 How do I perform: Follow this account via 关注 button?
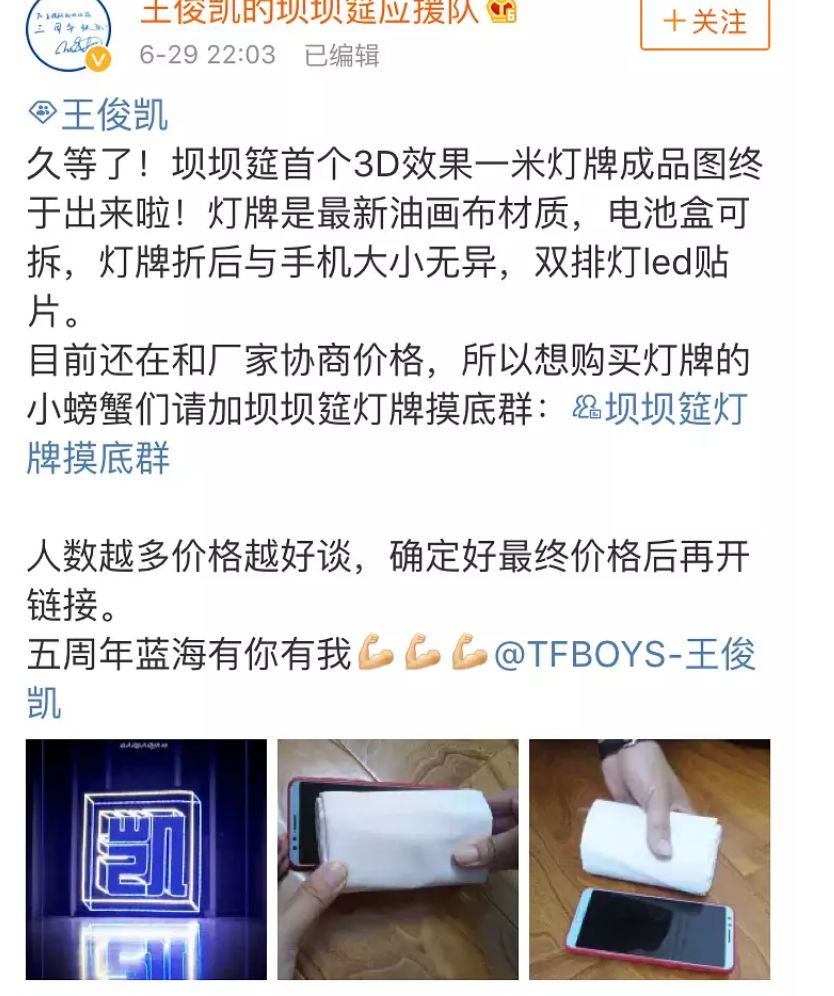(x=705, y=21)
